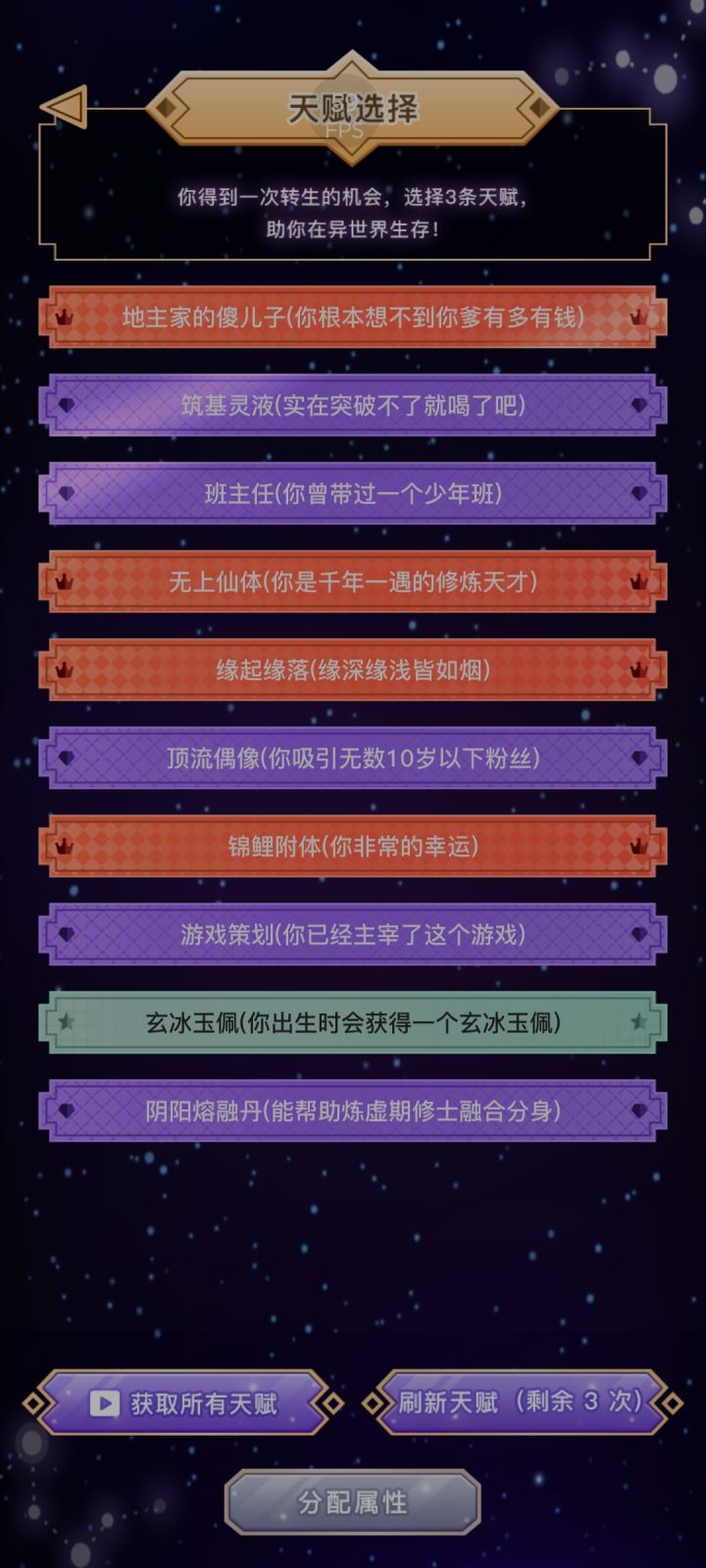Click the gem icon beside 游戏策划

(x=66, y=933)
